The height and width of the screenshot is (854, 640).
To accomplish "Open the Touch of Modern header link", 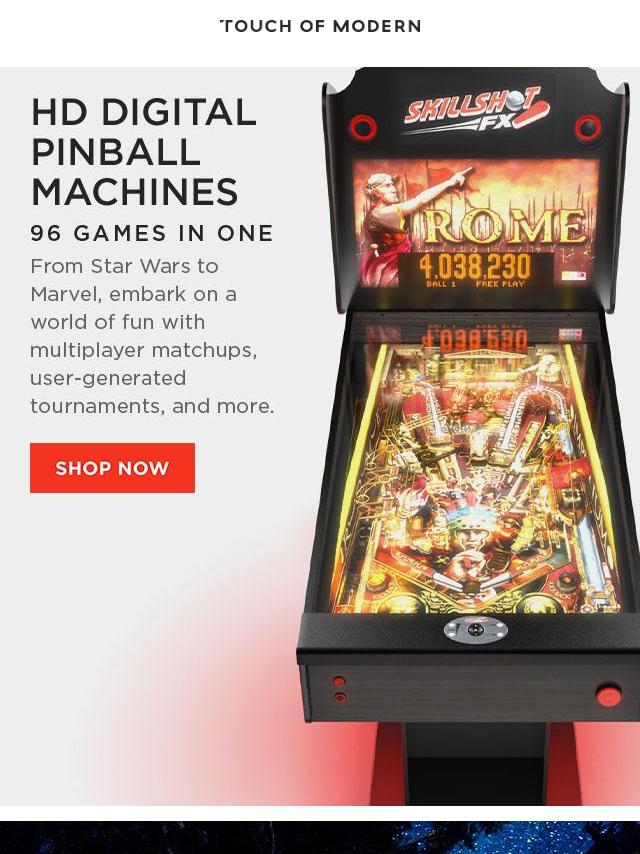I will point(320,26).
